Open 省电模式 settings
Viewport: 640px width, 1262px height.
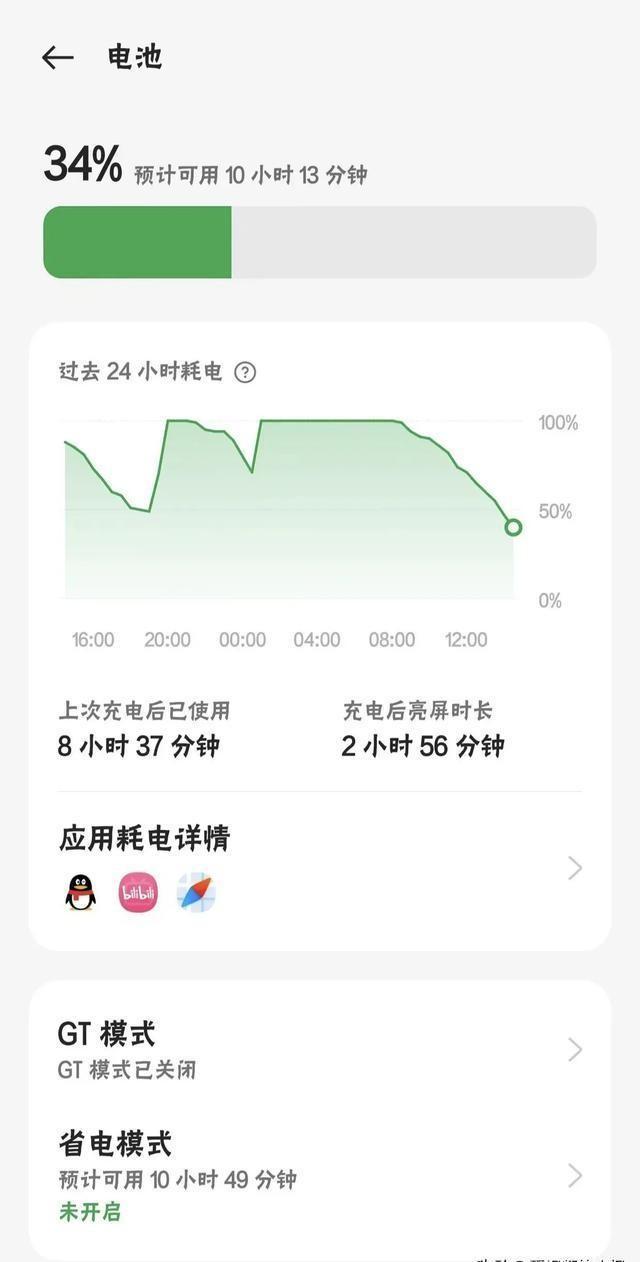[x=320, y=1175]
